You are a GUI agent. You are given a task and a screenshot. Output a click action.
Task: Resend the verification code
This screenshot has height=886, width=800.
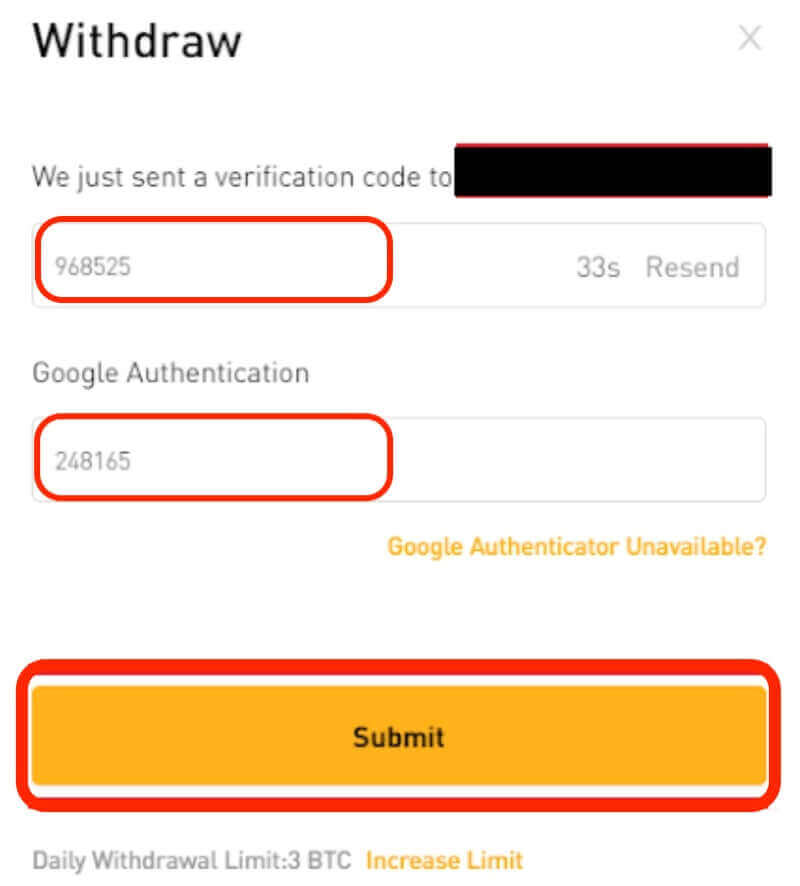pyautogui.click(x=691, y=267)
